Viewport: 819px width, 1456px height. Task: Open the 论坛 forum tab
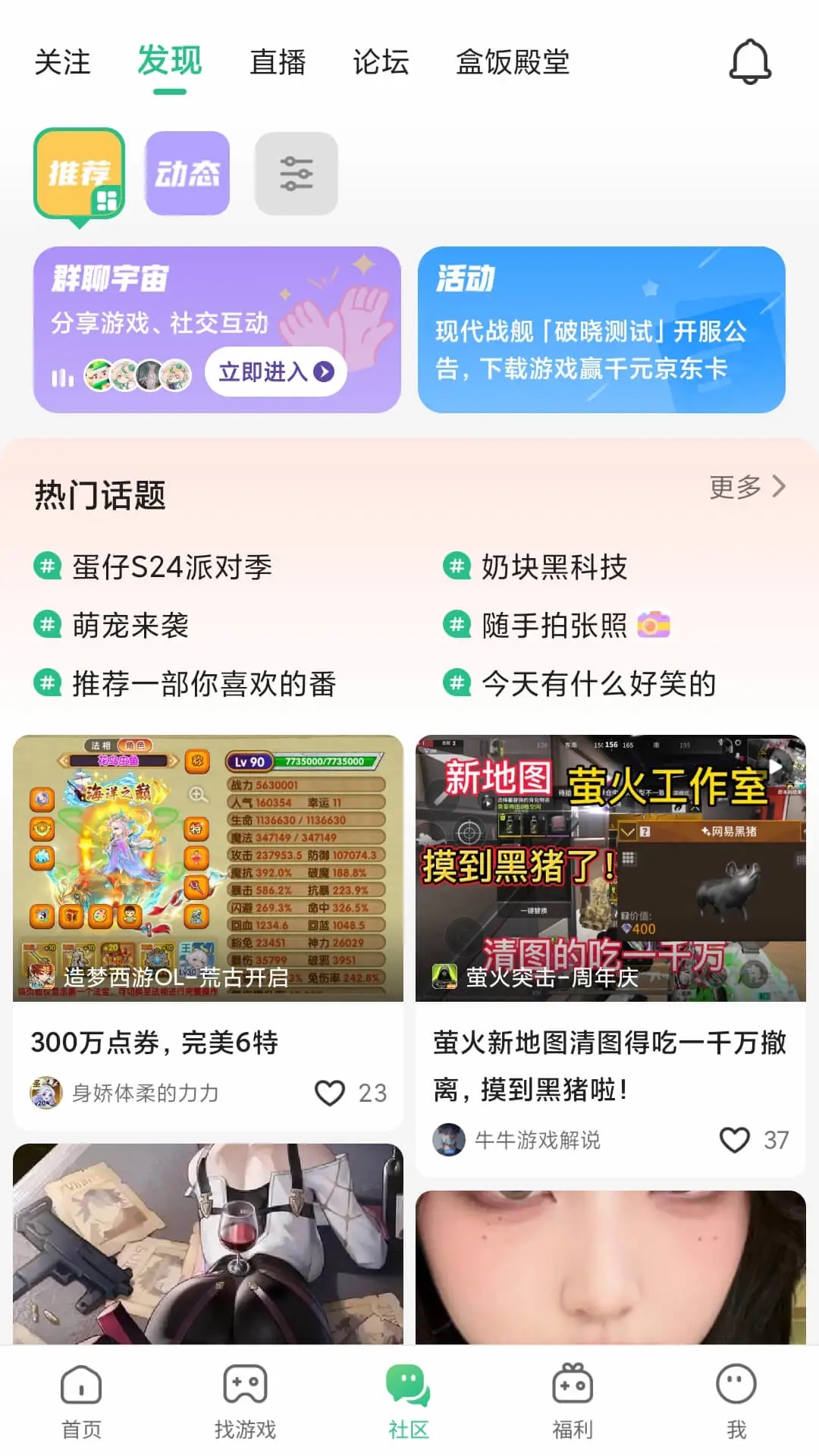pyautogui.click(x=381, y=62)
